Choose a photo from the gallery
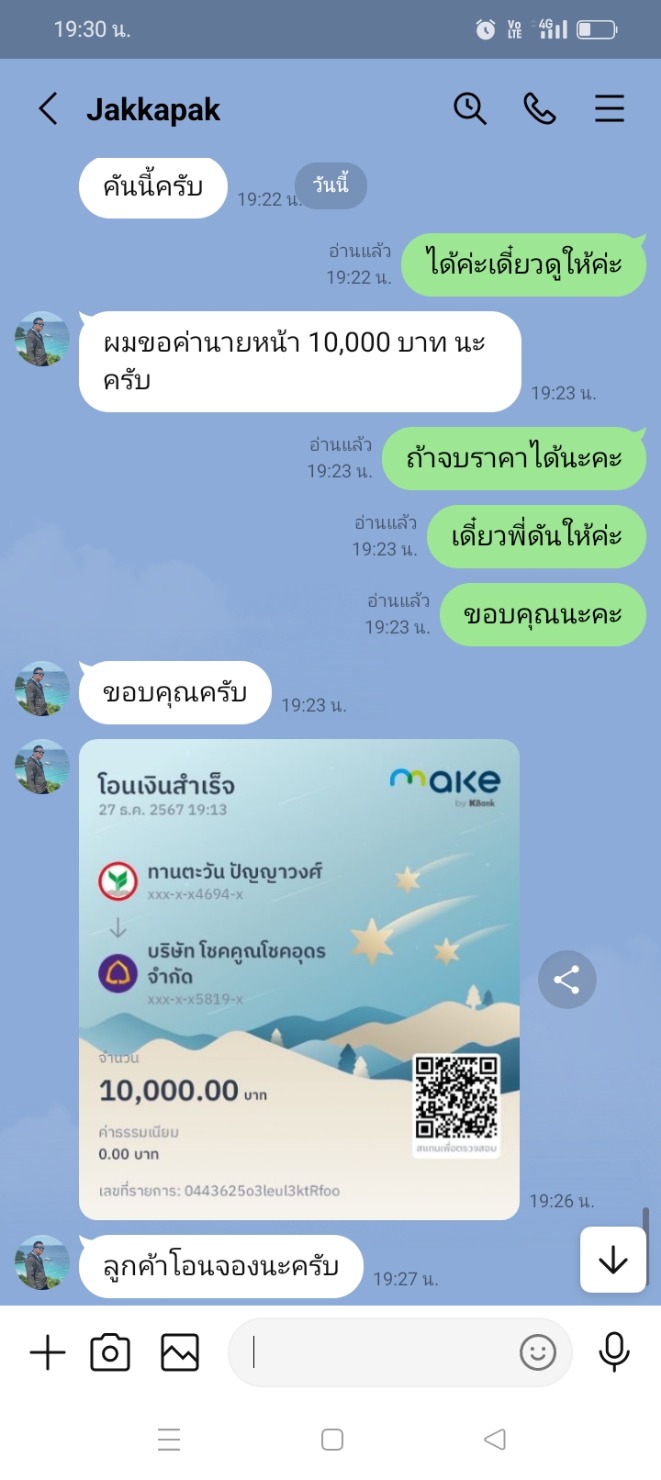Image resolution: width=661 pixels, height=1480 pixels. 180,1353
